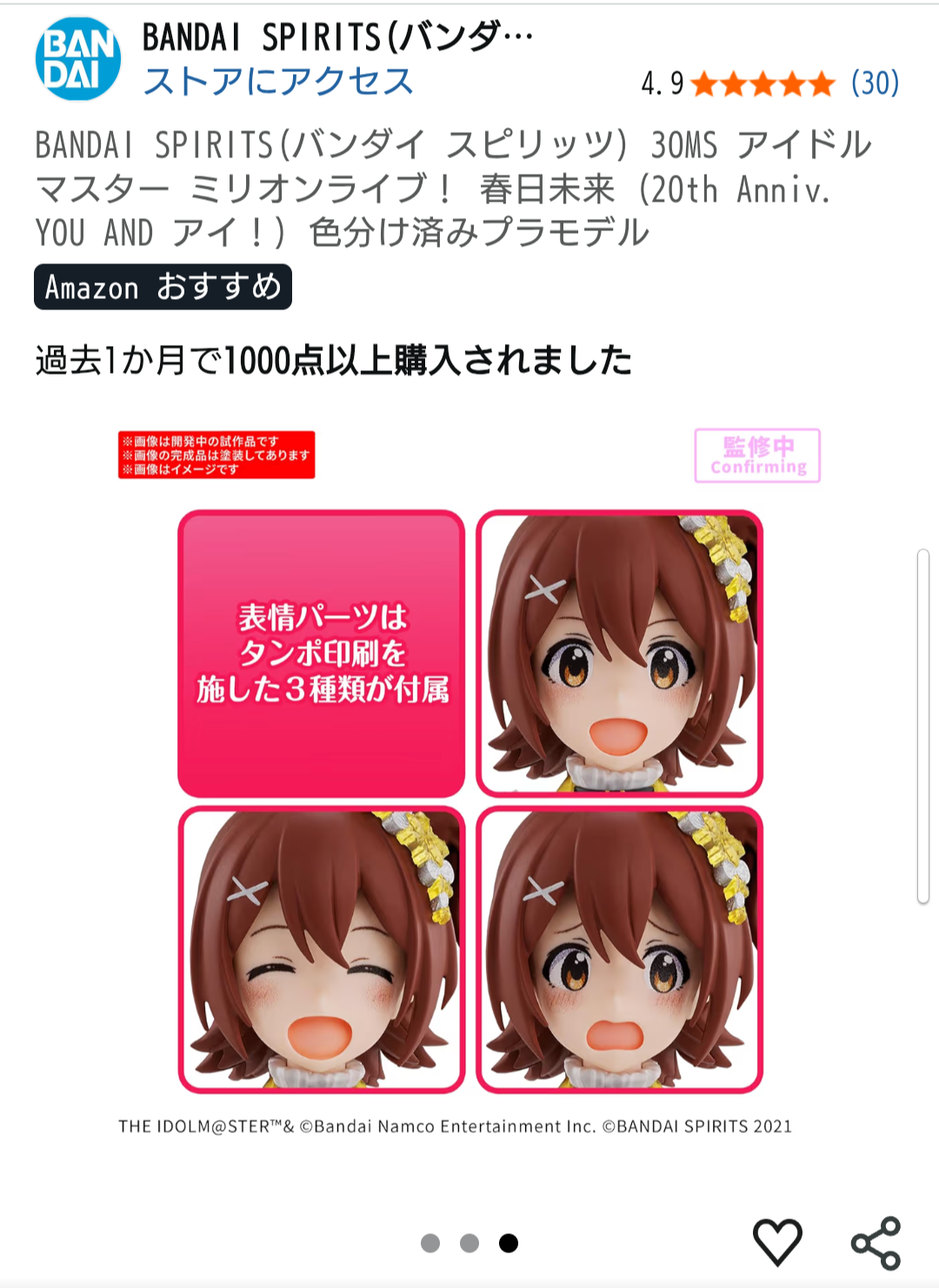Jump to the first image dot
This screenshot has width=939, height=1288.
pyautogui.click(x=430, y=1243)
